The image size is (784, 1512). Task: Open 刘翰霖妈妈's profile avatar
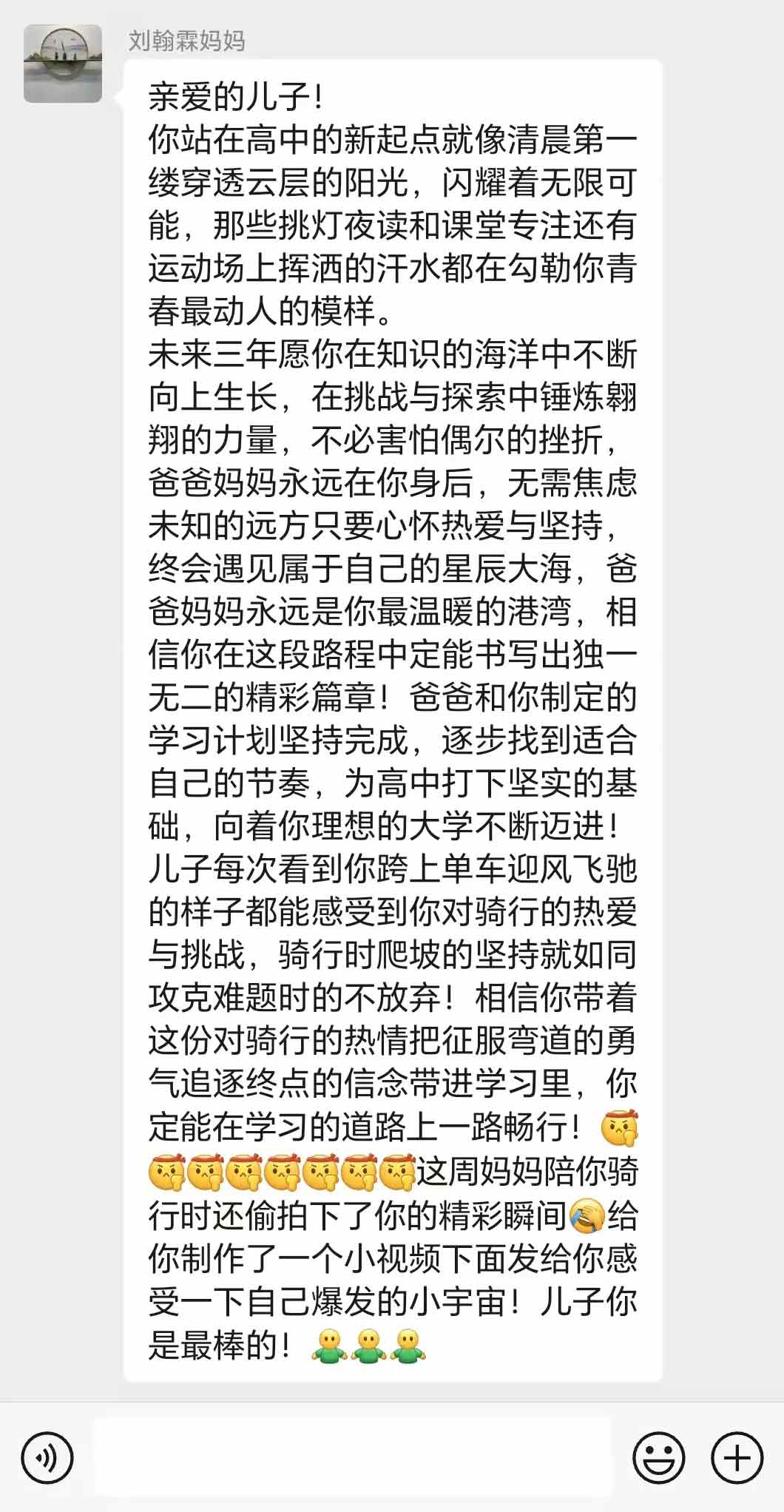point(63,64)
